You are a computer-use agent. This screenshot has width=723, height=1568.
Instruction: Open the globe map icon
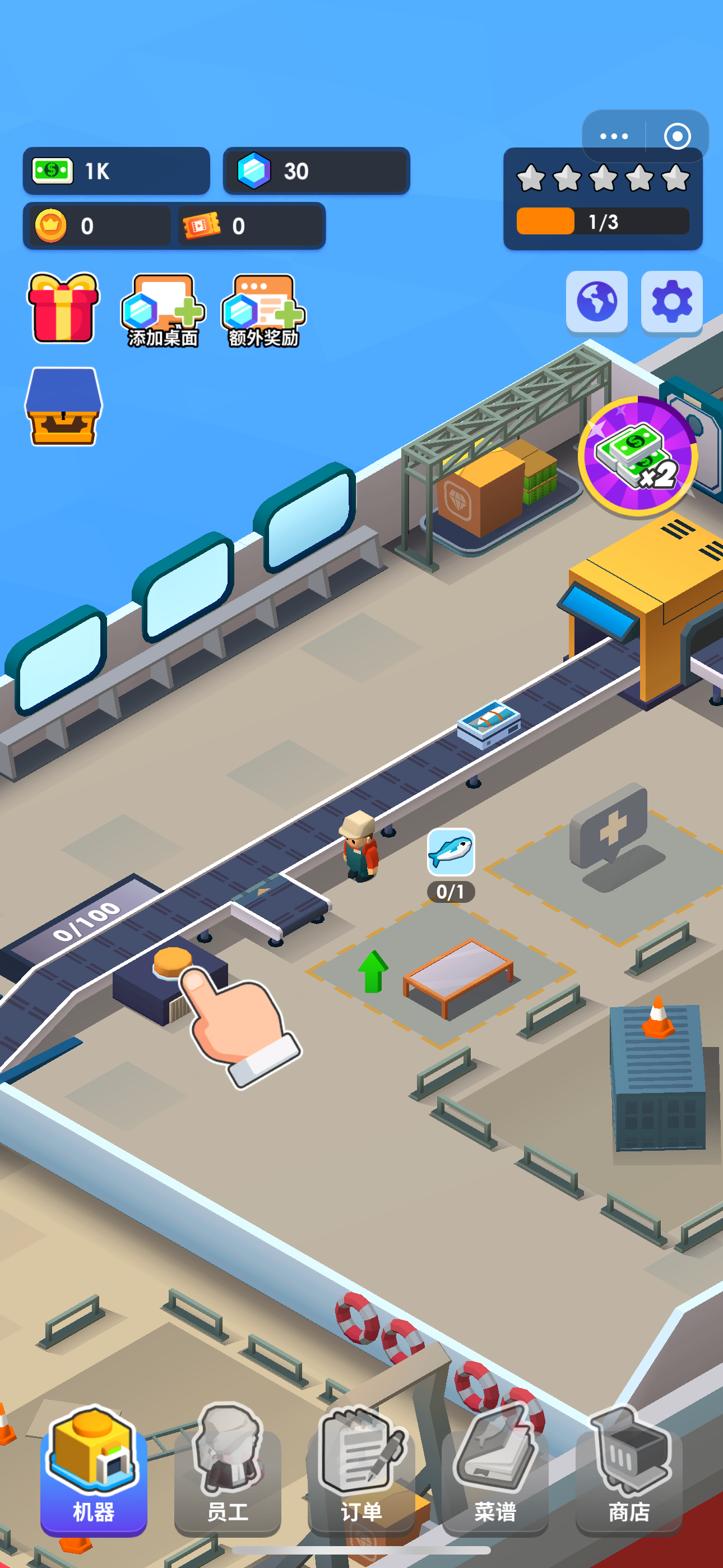596,302
